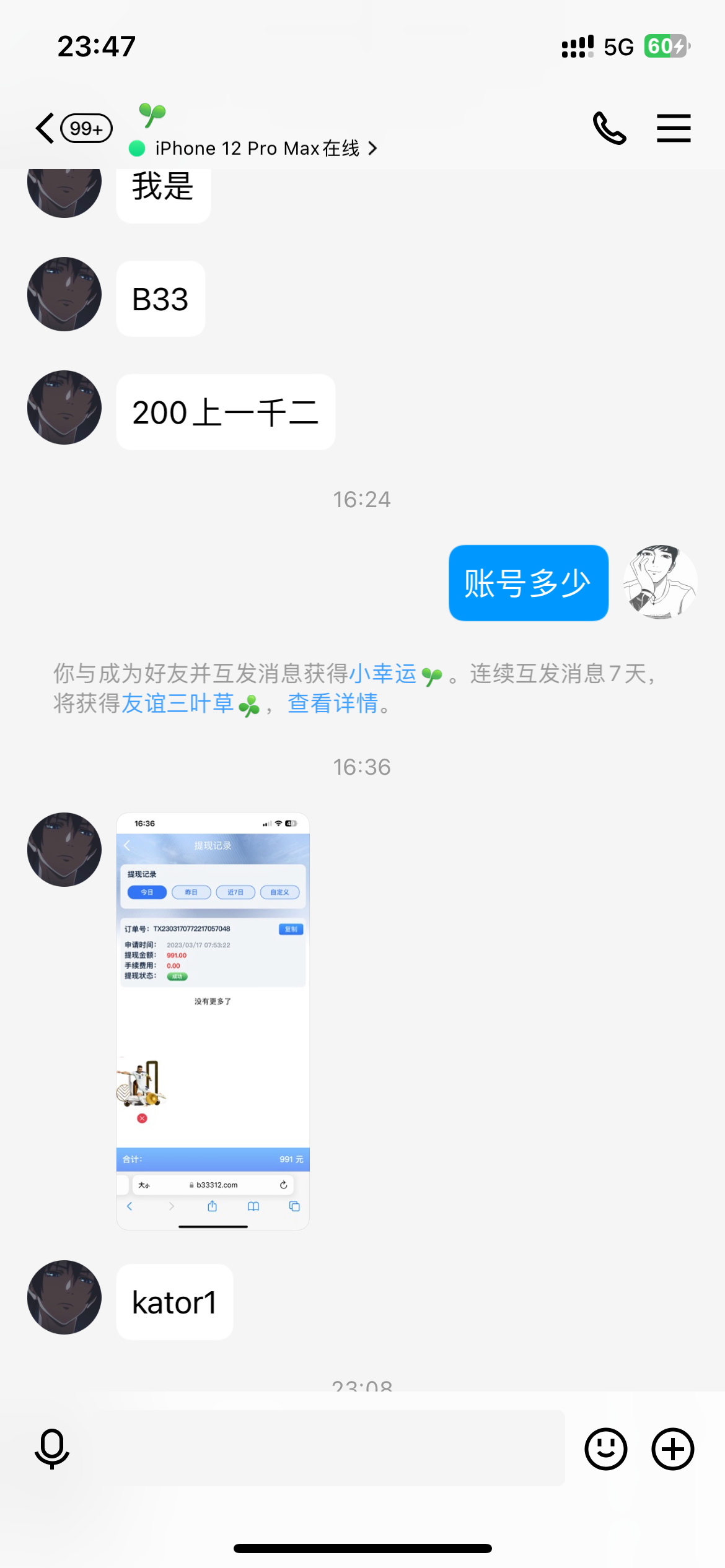Viewport: 725px width, 1568px height.
Task: View my avatar beside 账号多少
Action: (x=660, y=582)
